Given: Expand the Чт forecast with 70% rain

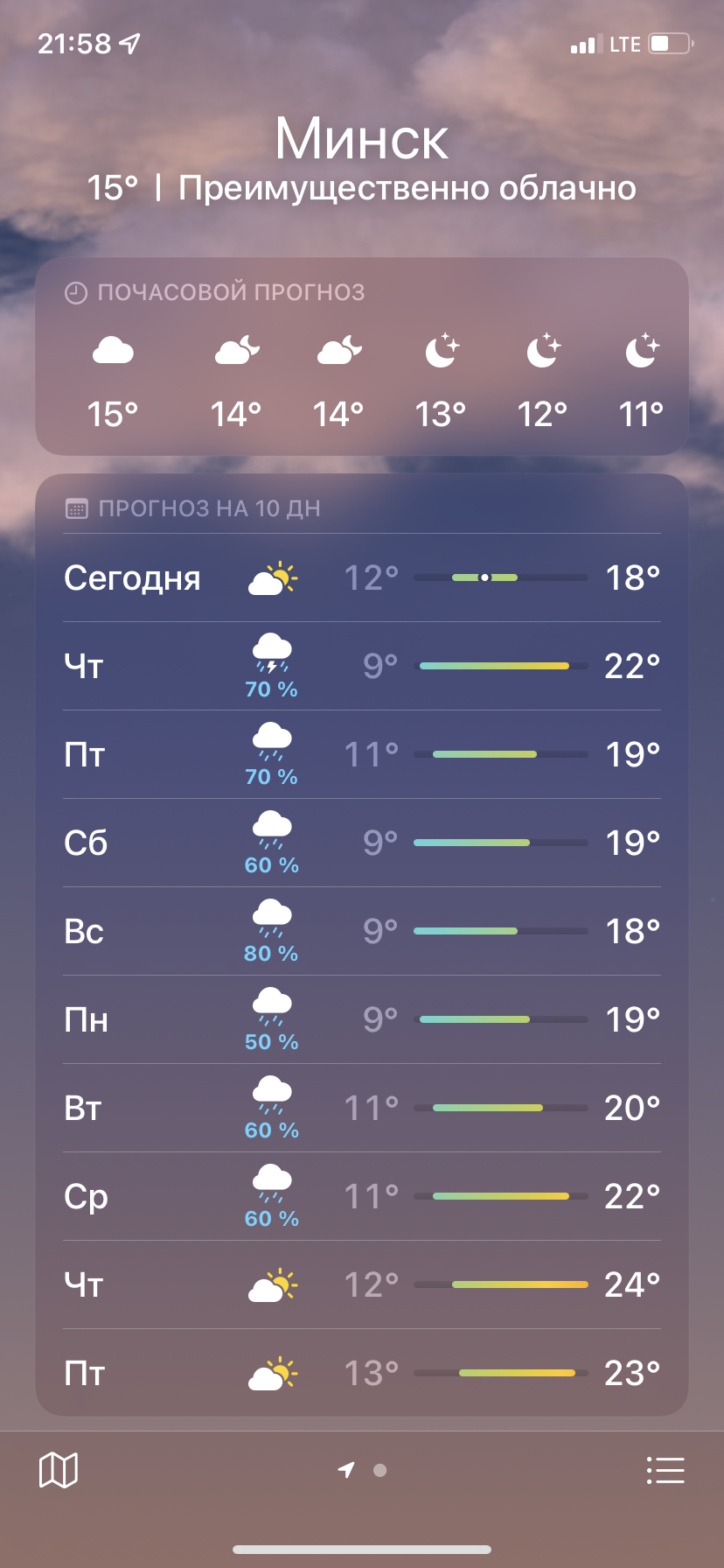Looking at the screenshot, I should coord(361,666).
